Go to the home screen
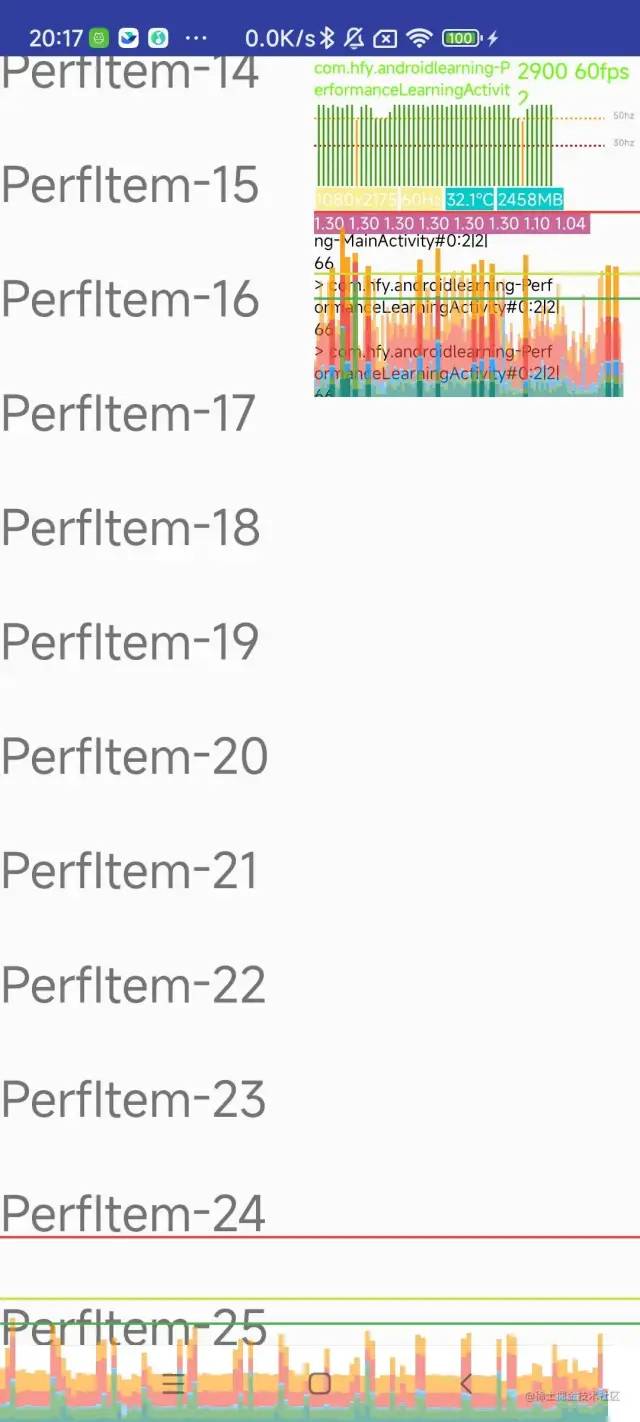The height and width of the screenshot is (1422, 640). (320, 1383)
